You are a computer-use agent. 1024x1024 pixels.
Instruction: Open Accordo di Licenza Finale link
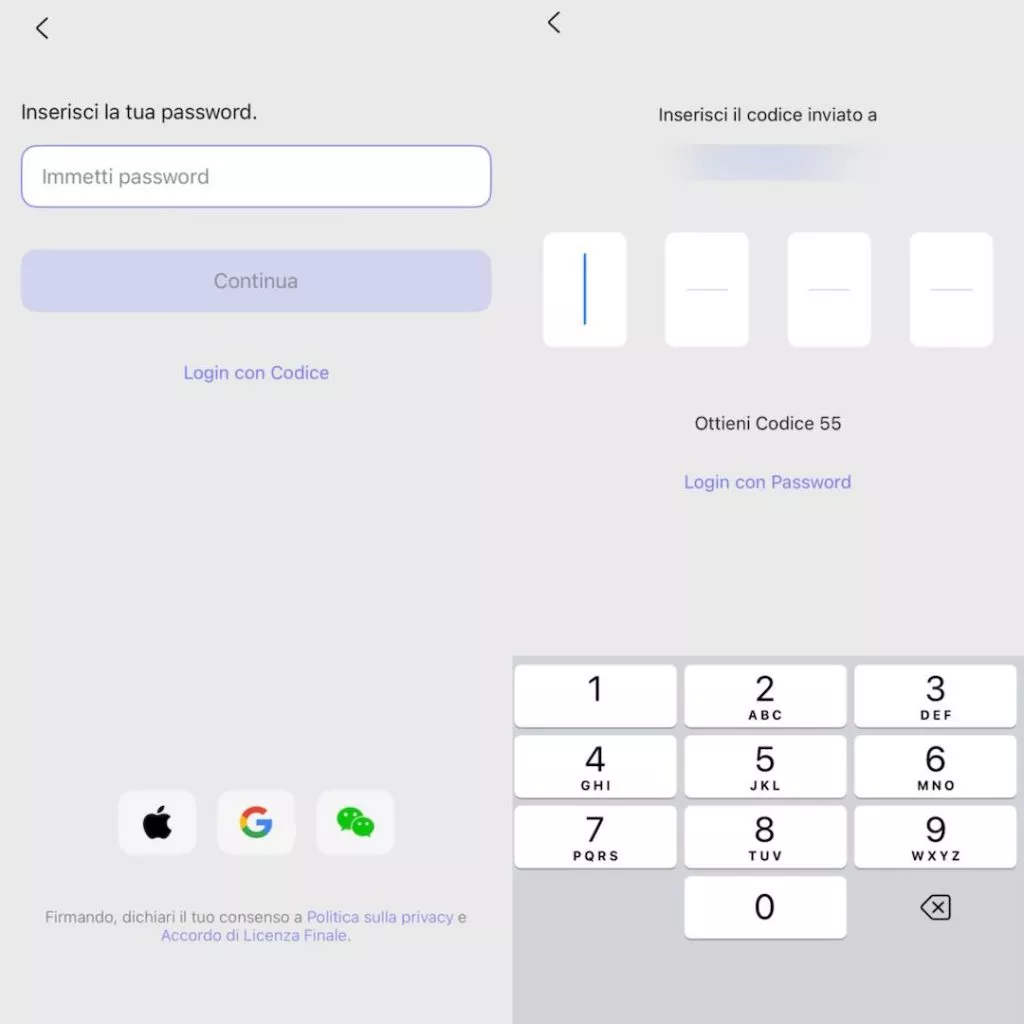[x=254, y=936]
